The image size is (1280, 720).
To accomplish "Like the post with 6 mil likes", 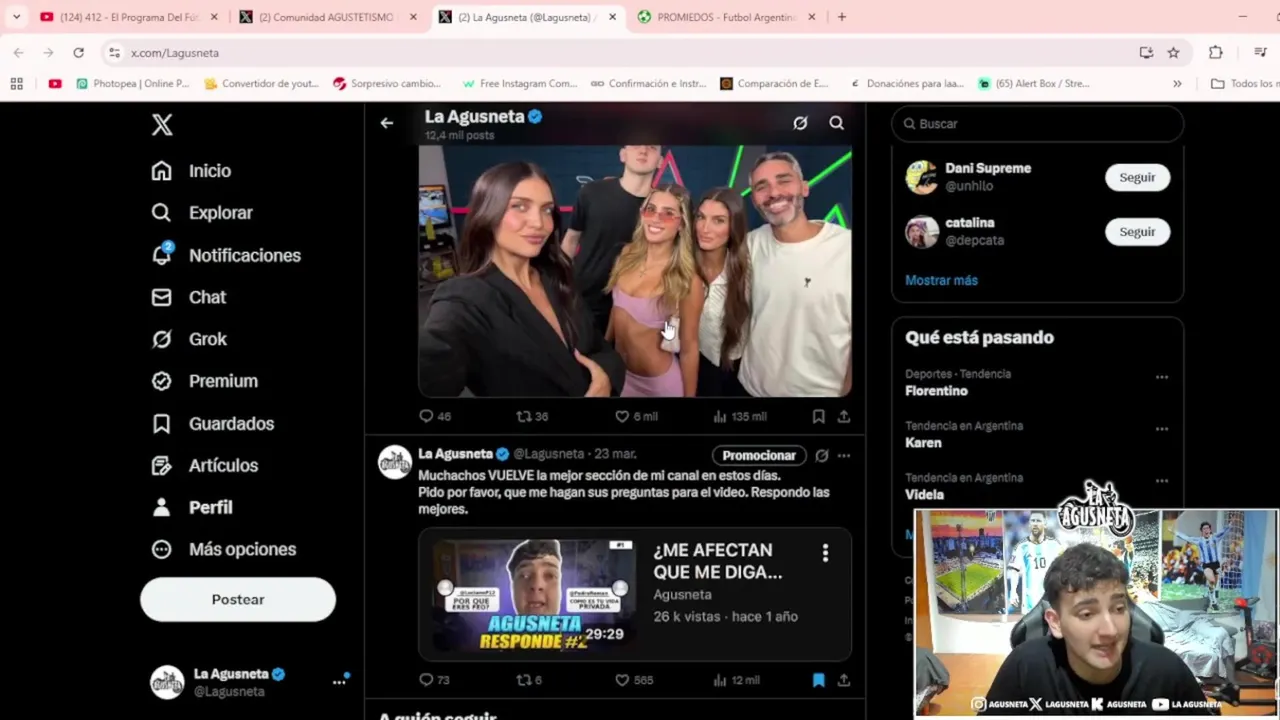I will tap(623, 416).
